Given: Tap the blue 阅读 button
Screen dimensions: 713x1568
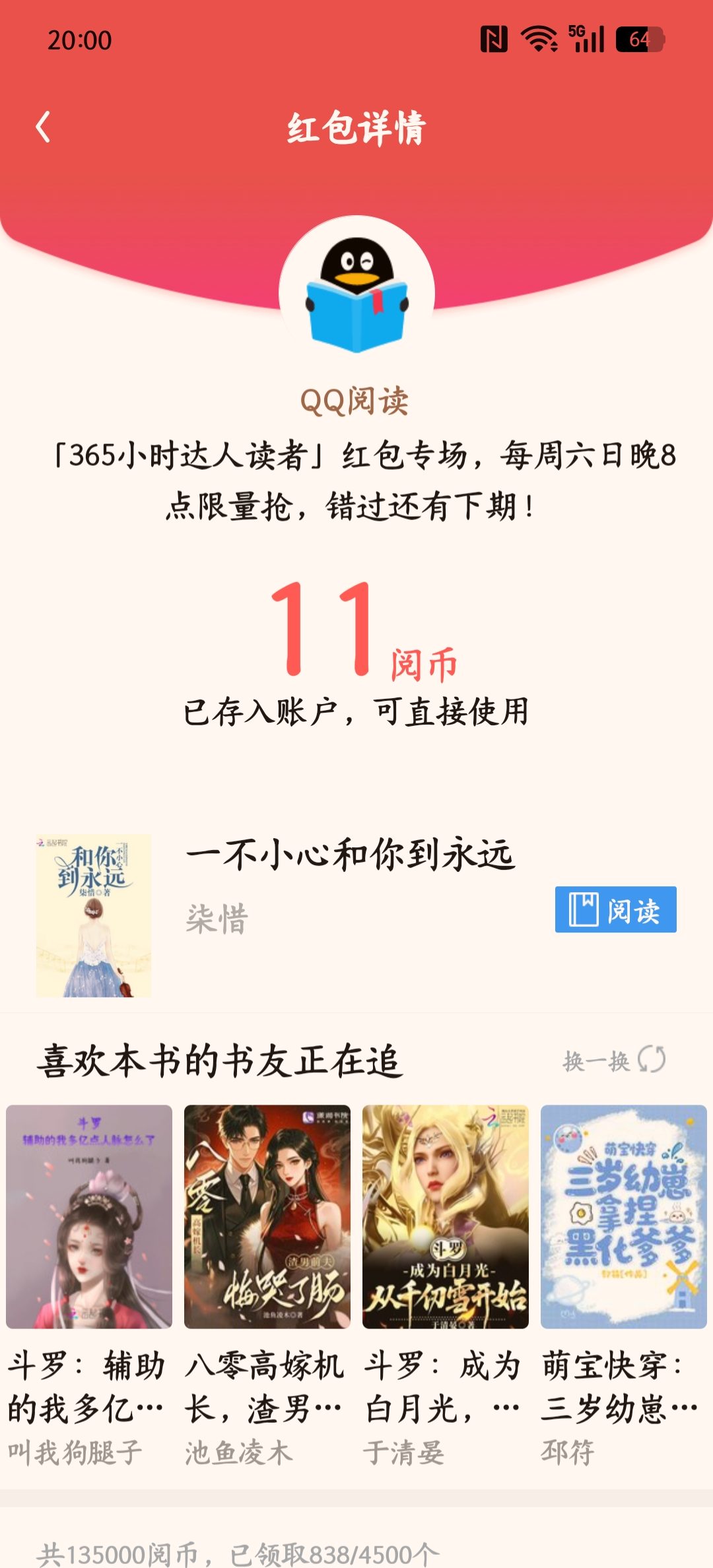Looking at the screenshot, I should click(615, 909).
